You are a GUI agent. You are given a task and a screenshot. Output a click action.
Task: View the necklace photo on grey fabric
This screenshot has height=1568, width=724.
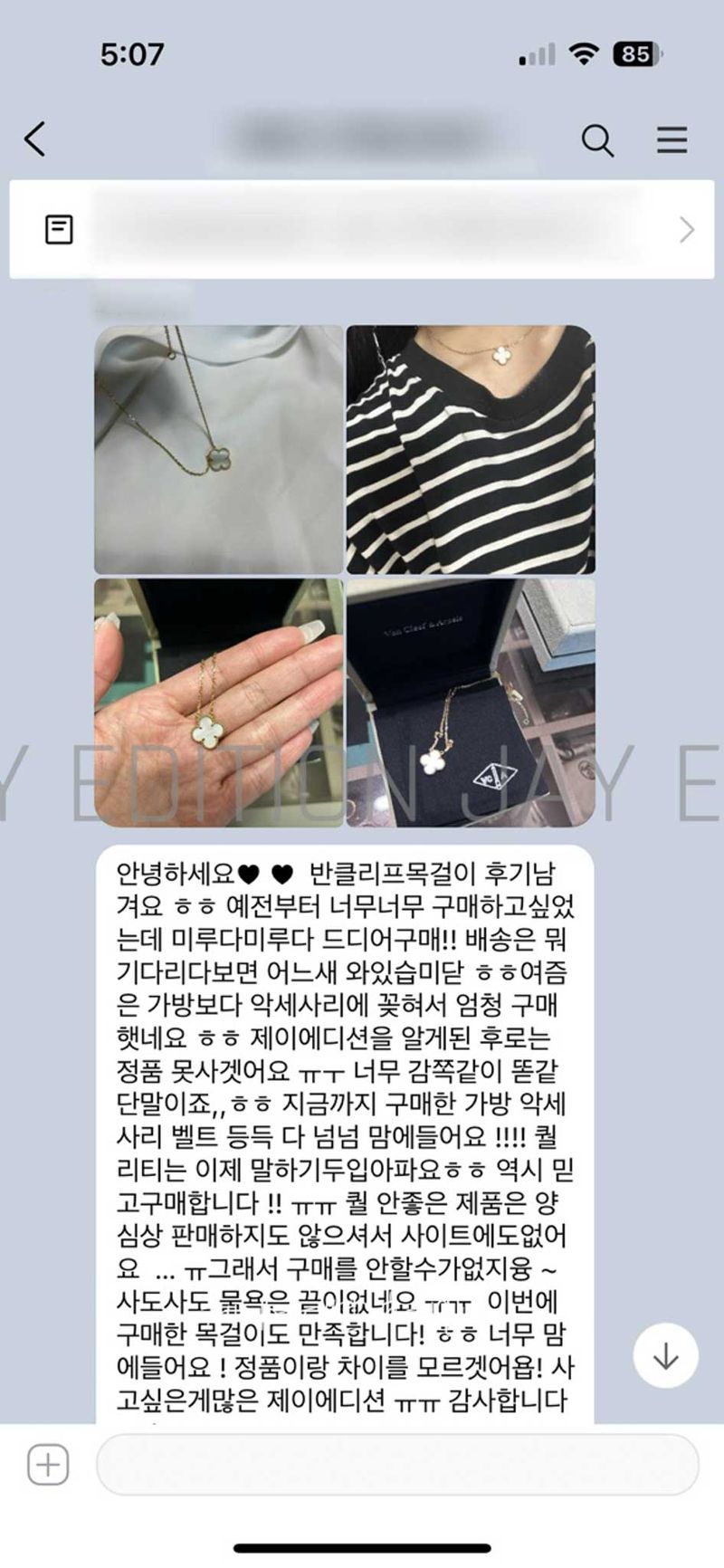click(x=219, y=450)
